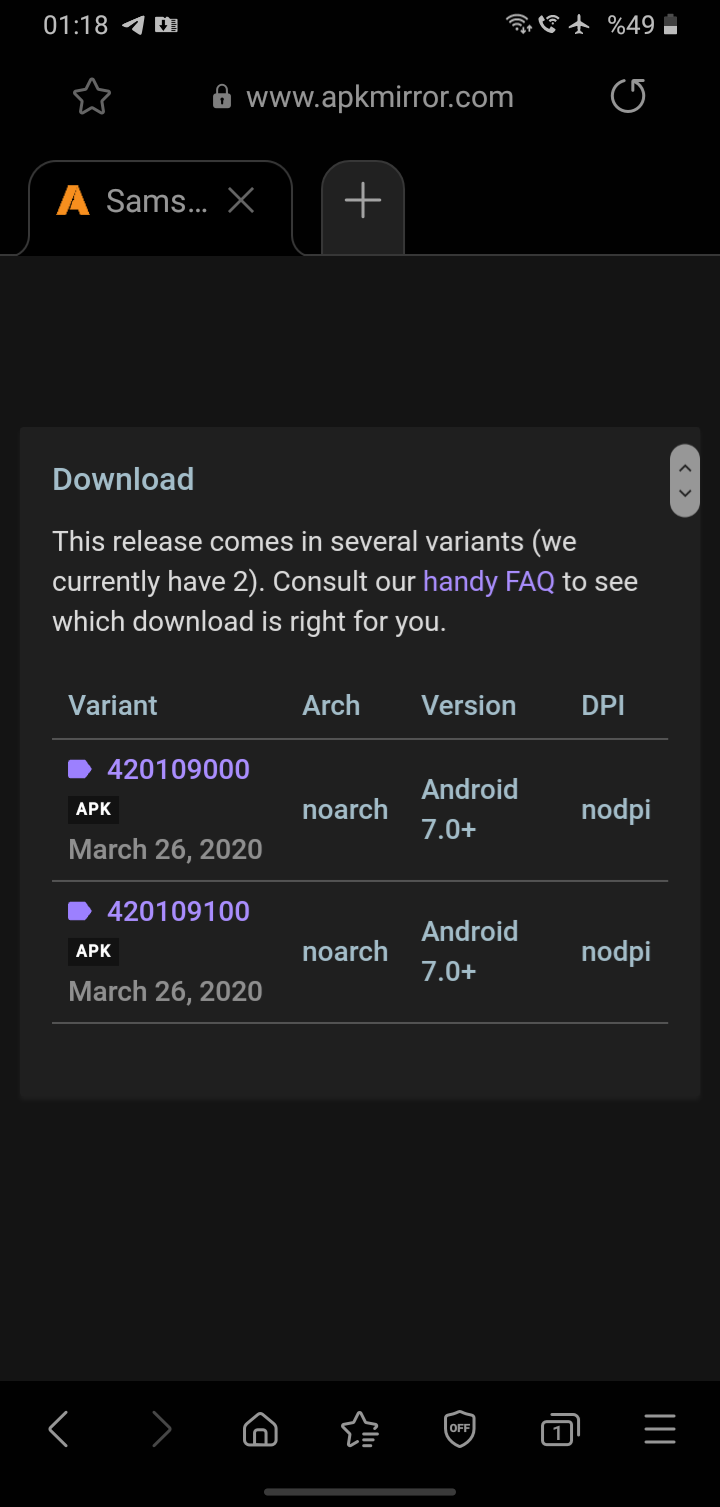This screenshot has width=720, height=1507.
Task: Close the Samsung tab
Action: pos(241,201)
